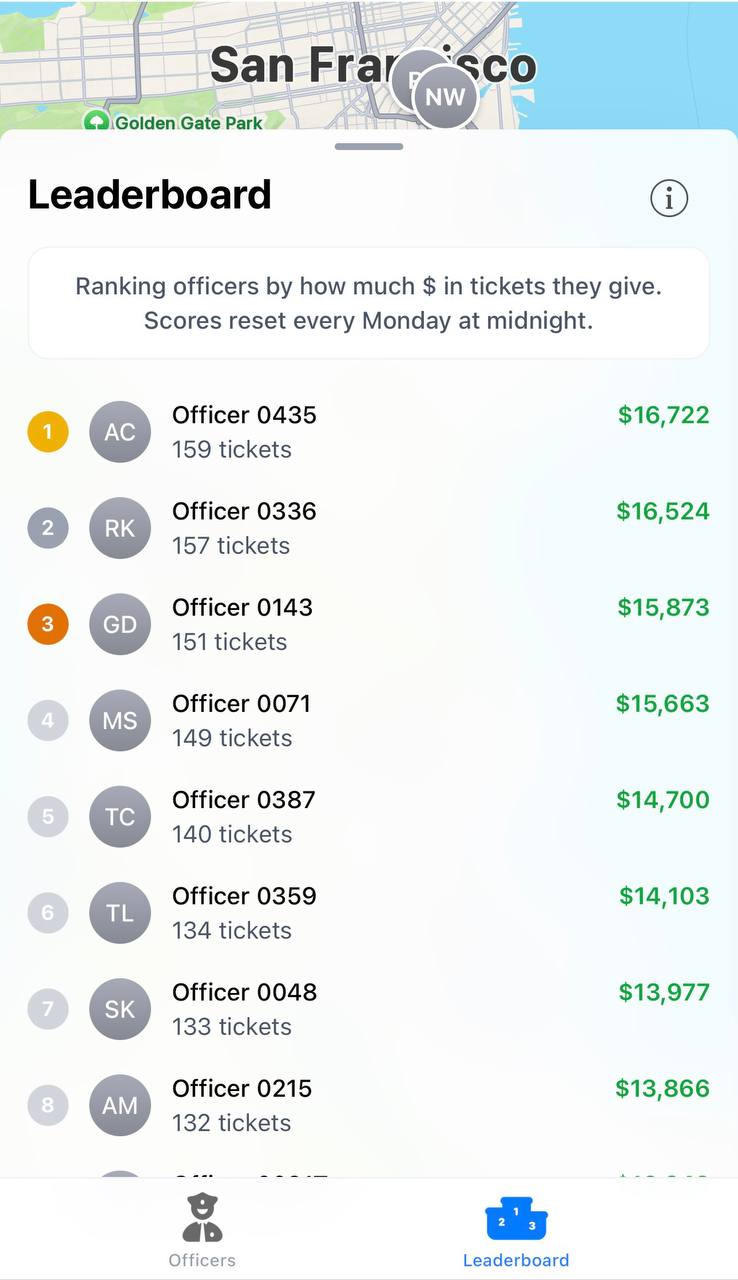
Task: Select the Officers police badge icon
Action: point(202,1219)
